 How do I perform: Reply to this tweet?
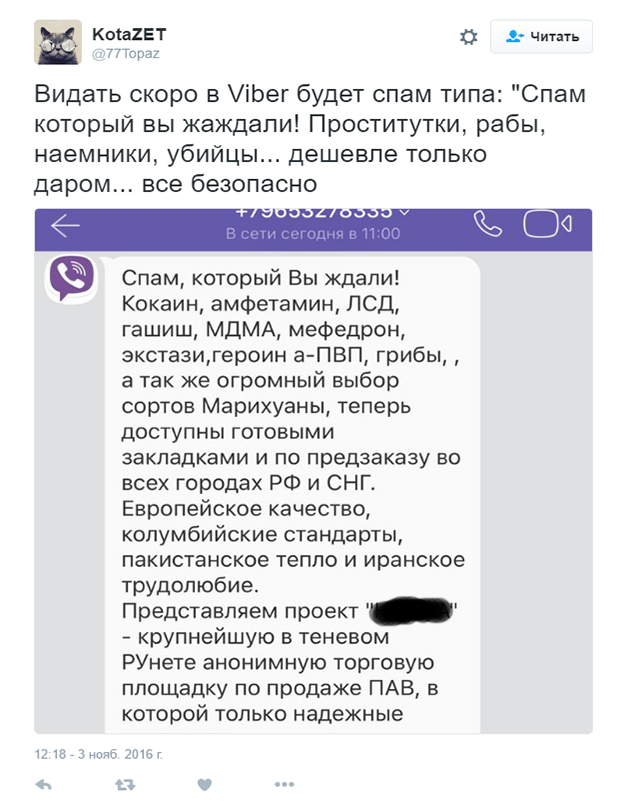pyautogui.click(x=43, y=786)
